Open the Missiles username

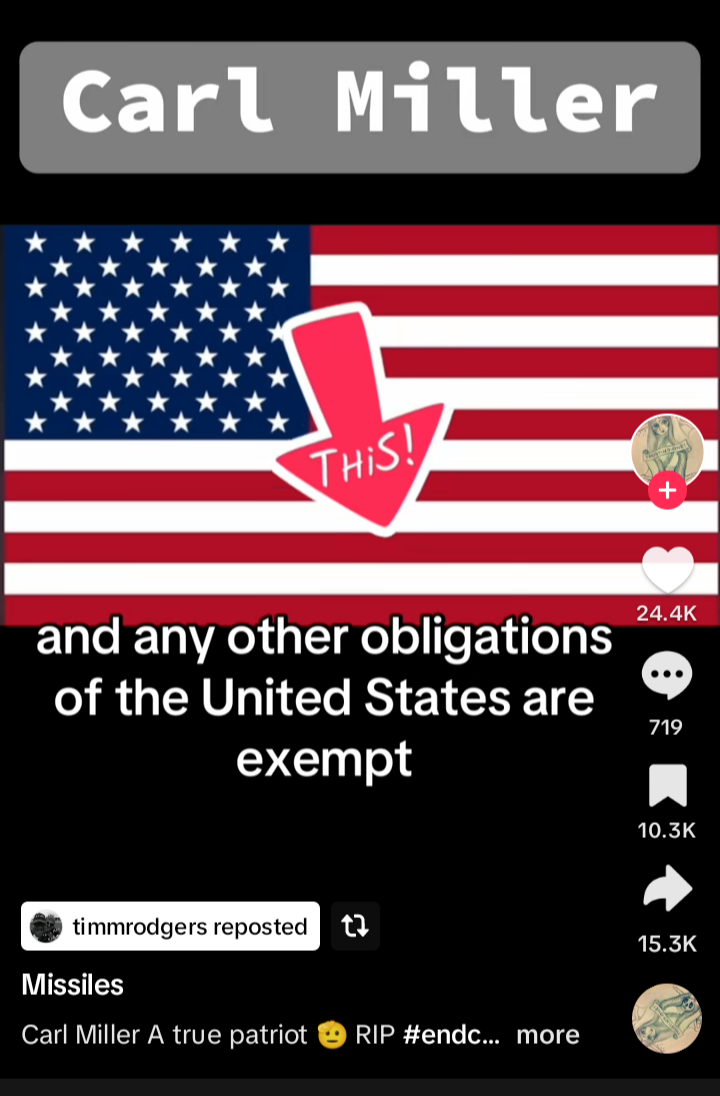pos(73,985)
